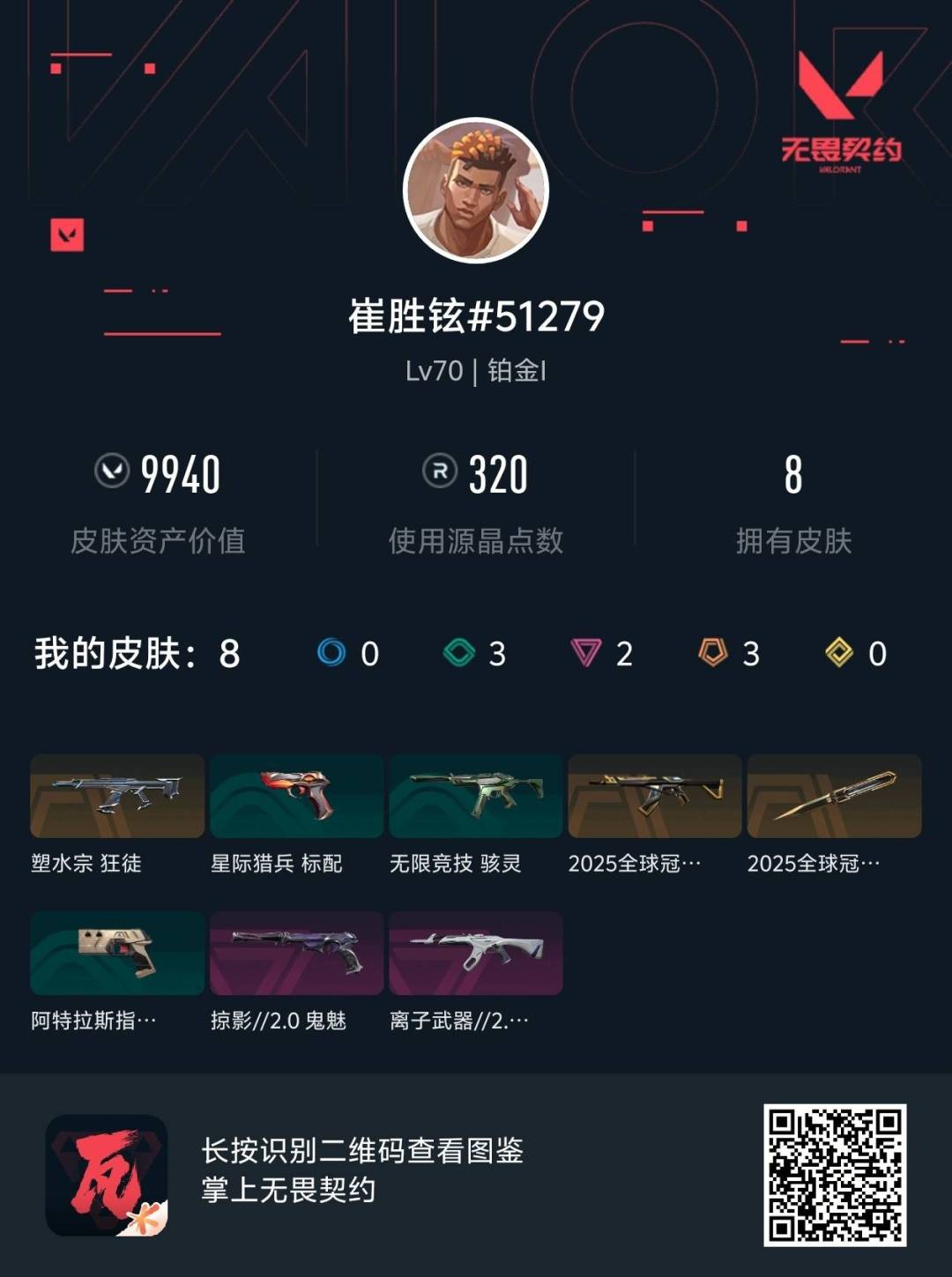This screenshot has height=1277, width=952.
Task: Click the Lv70 | 铂金I rank label
Action: pyautogui.click(x=475, y=370)
